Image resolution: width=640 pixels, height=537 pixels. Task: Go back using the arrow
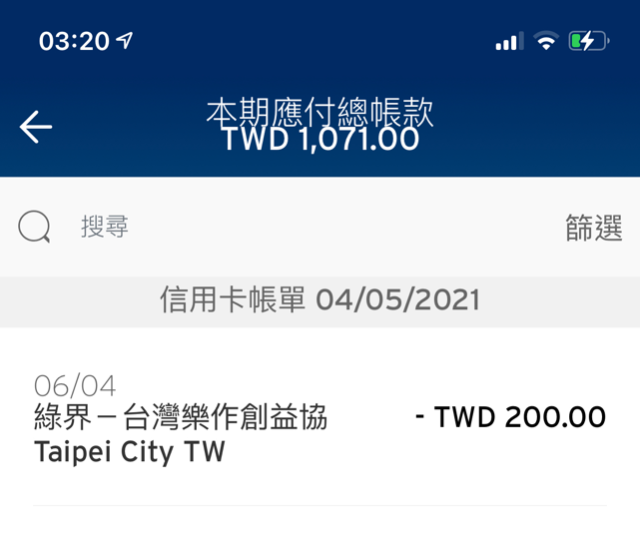[x=36, y=127]
